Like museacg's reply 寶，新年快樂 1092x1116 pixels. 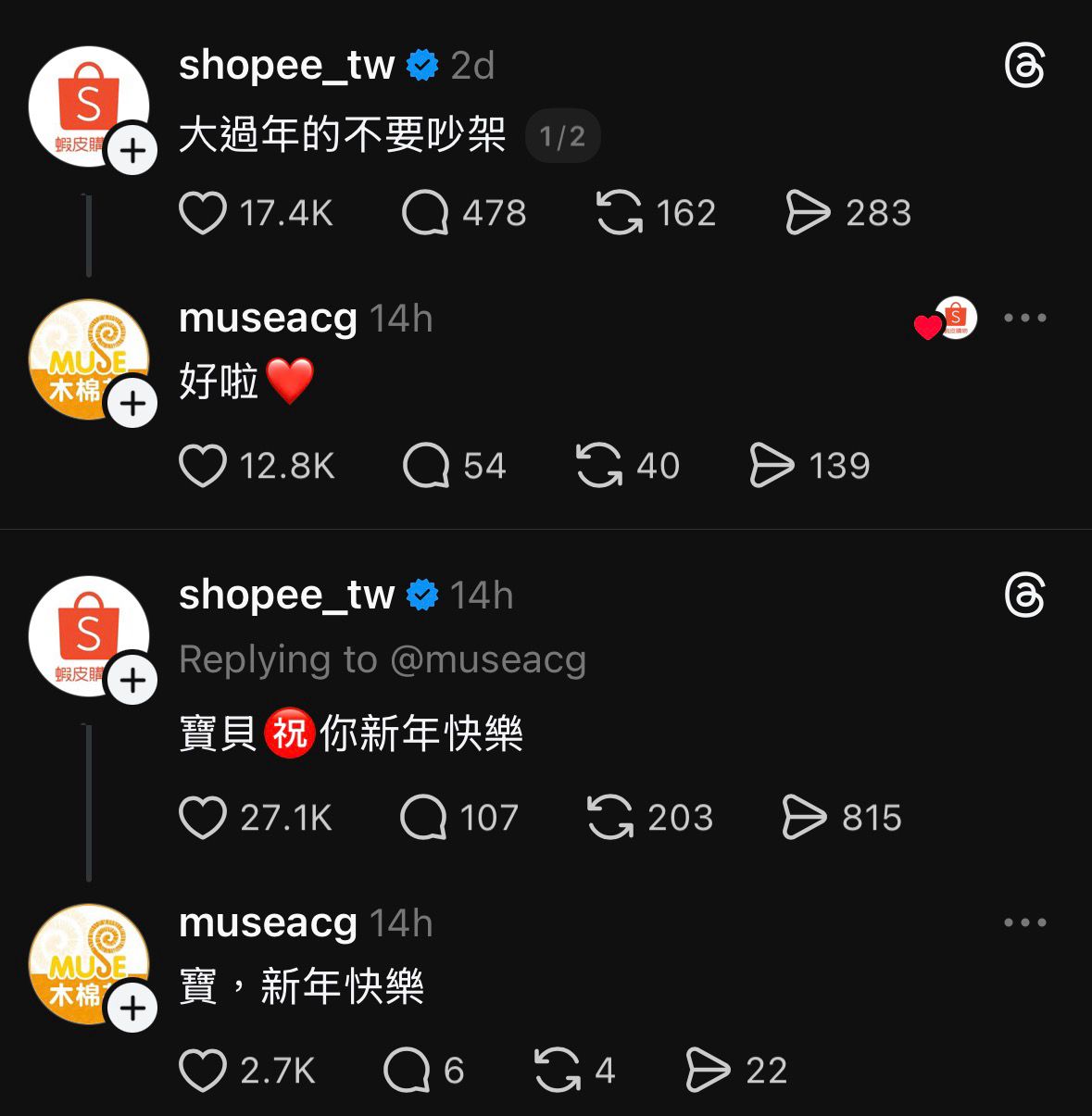(x=203, y=1071)
